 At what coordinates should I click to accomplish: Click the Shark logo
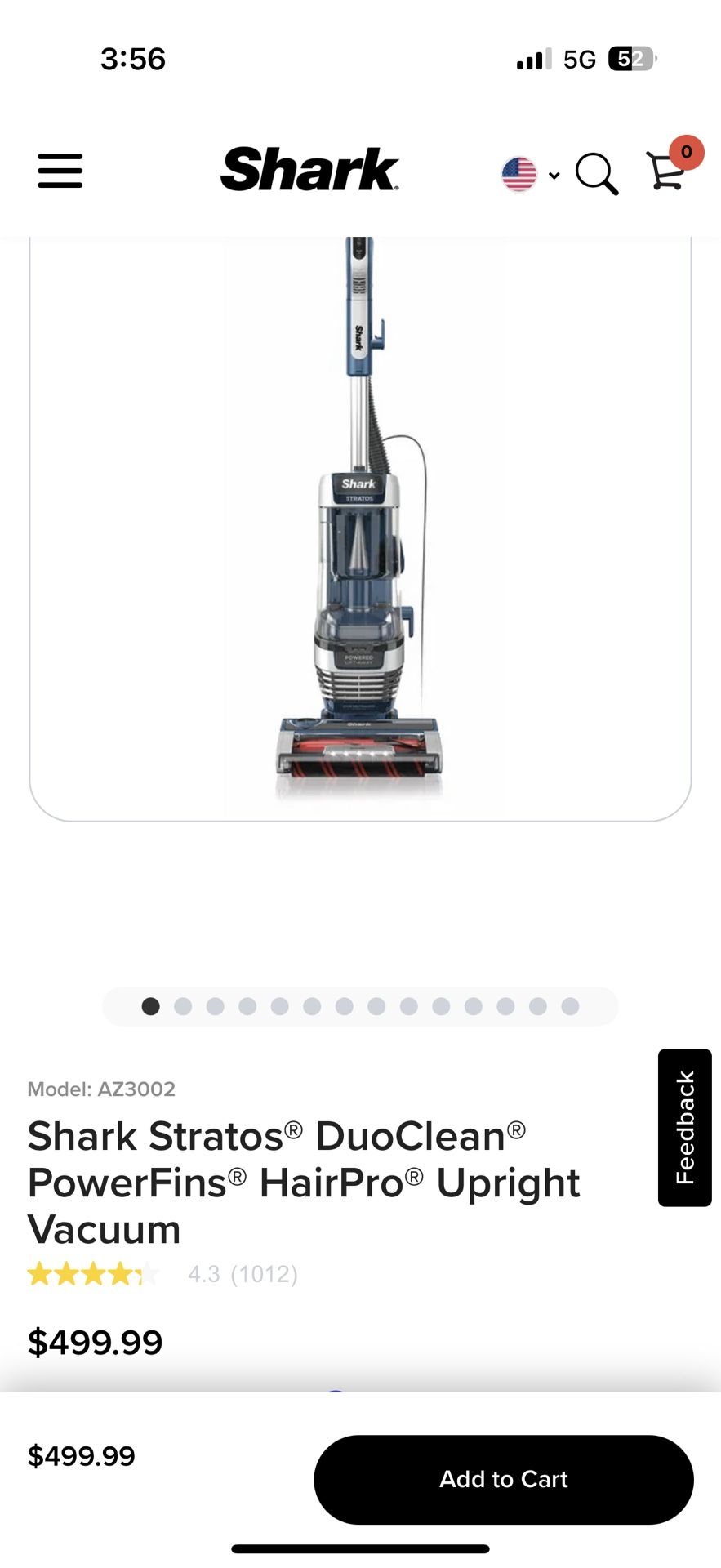tap(310, 171)
